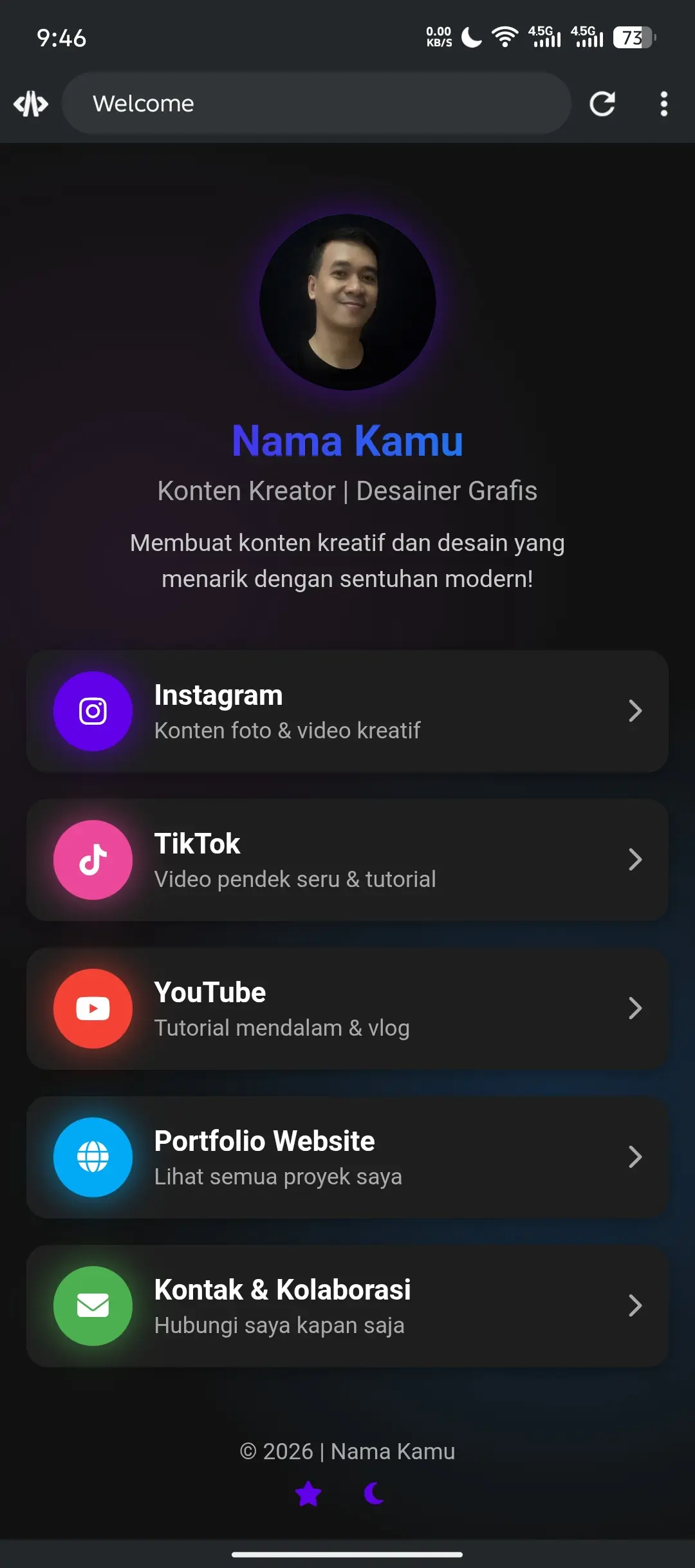
Task: Click the code brackets icon next to address bar
Action: 30,104
